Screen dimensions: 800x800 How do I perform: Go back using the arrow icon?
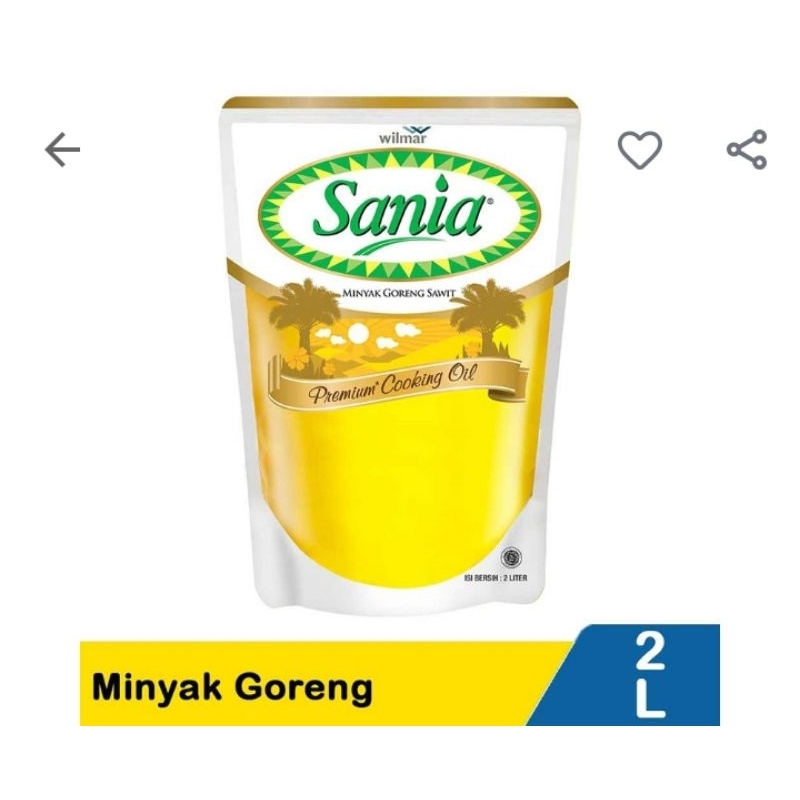coord(62,150)
